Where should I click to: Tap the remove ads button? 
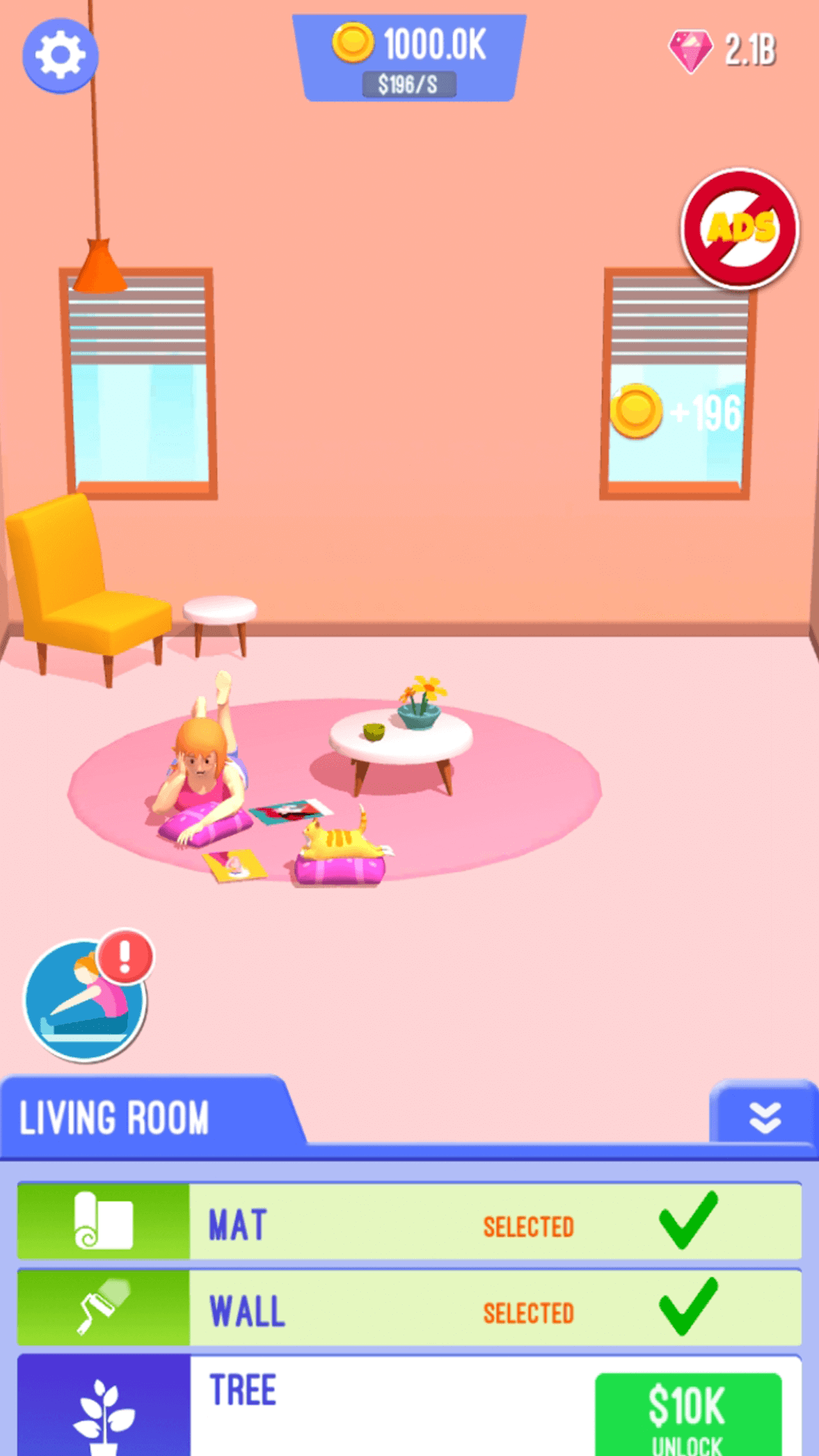coord(740,228)
